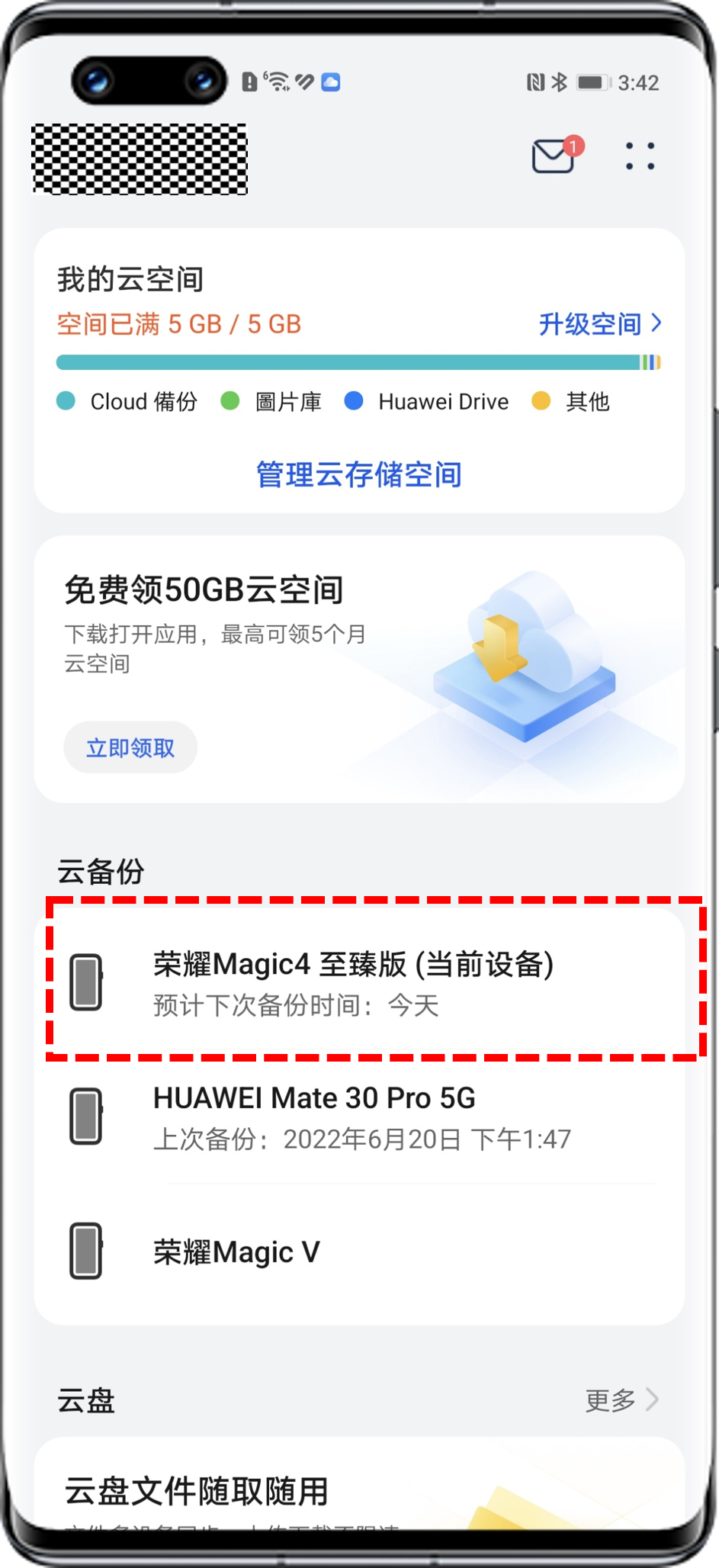Tap the cloud download illustration
This screenshot has height=1568, width=719.
click(x=526, y=656)
